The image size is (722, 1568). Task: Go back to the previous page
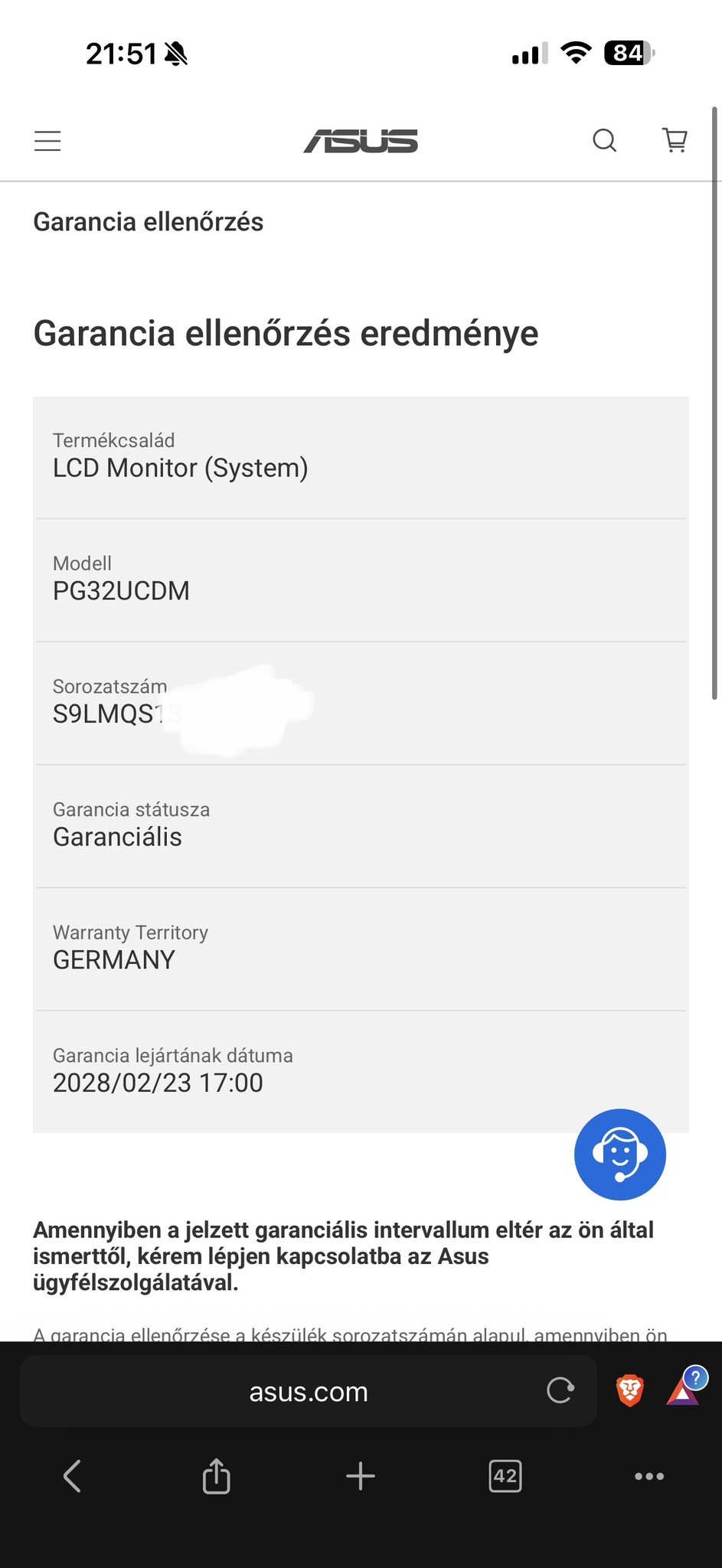(x=72, y=1475)
